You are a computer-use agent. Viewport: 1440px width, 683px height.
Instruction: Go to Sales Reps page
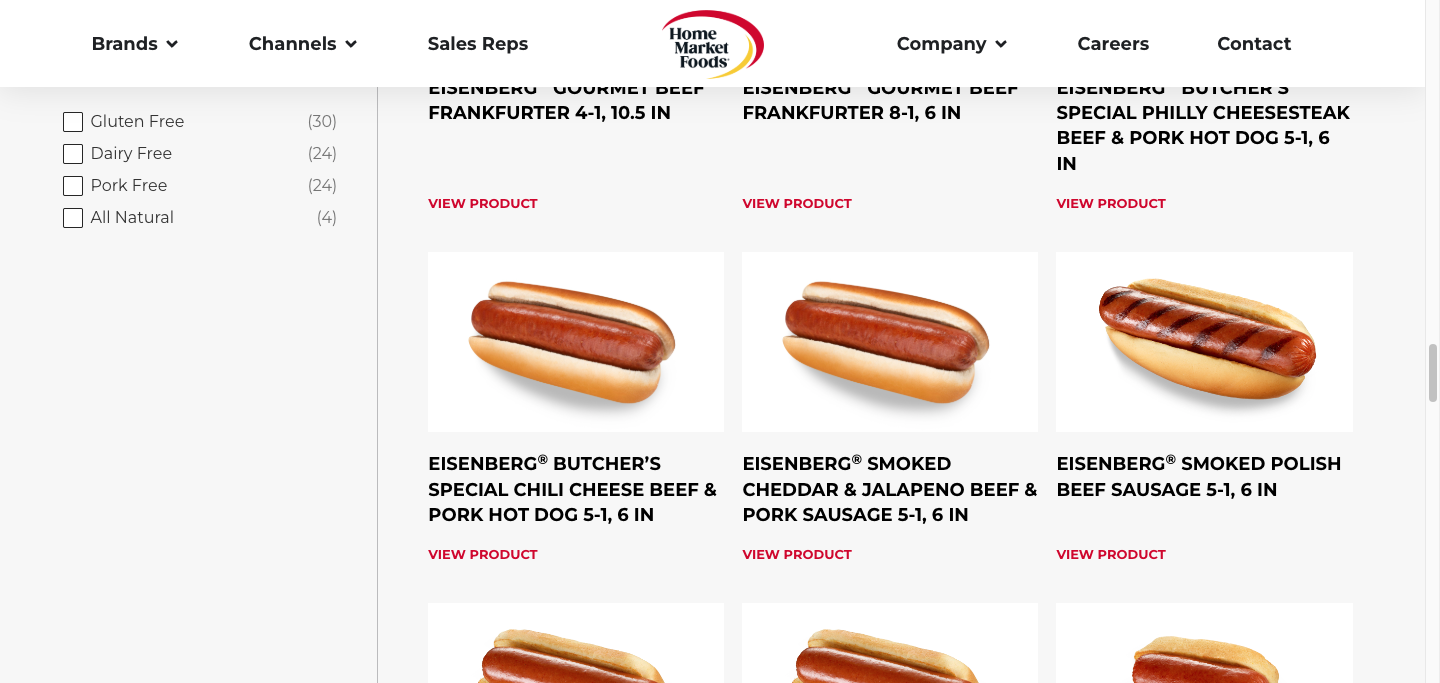tap(477, 44)
